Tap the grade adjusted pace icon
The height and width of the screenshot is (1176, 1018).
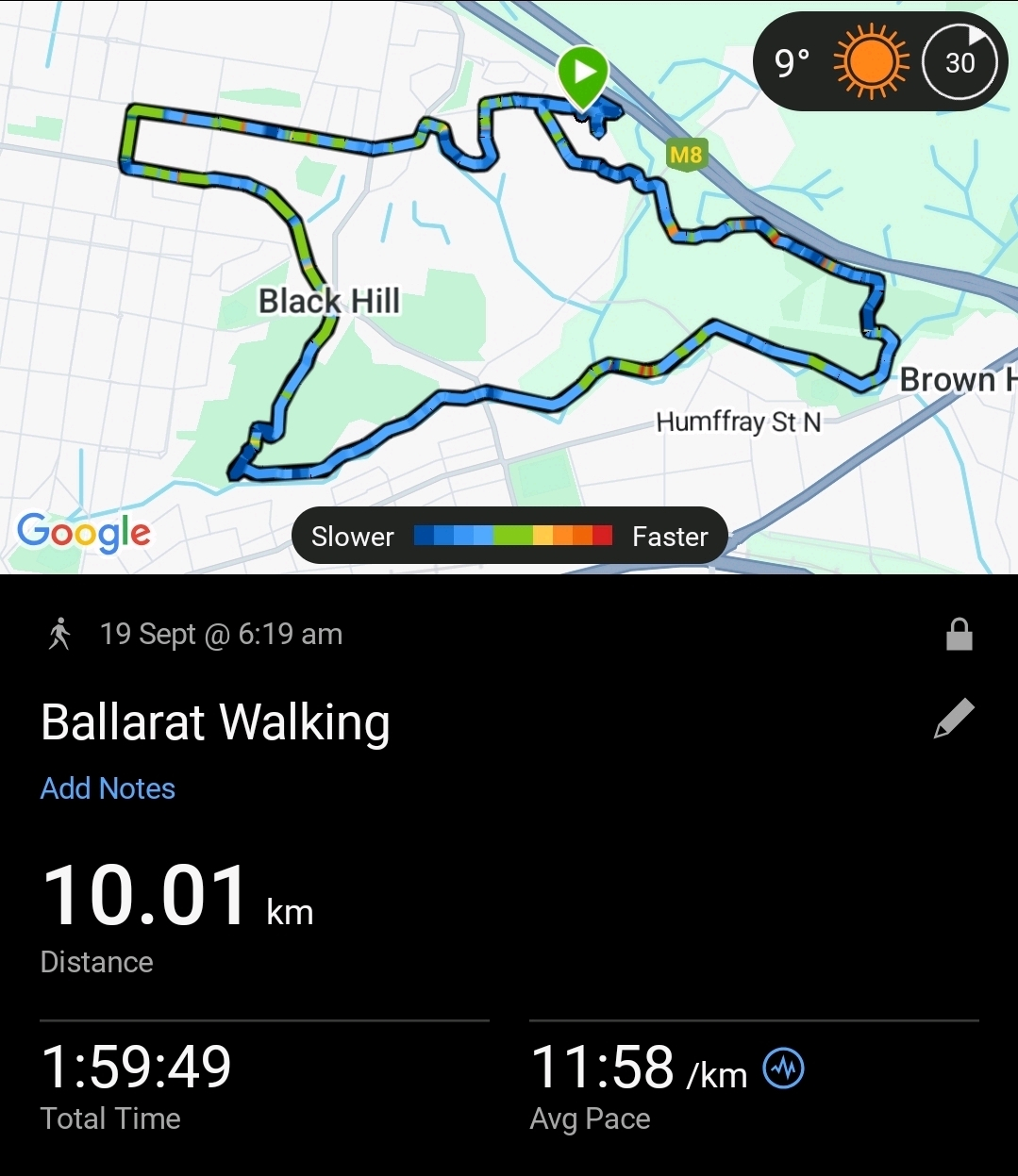tap(783, 1069)
